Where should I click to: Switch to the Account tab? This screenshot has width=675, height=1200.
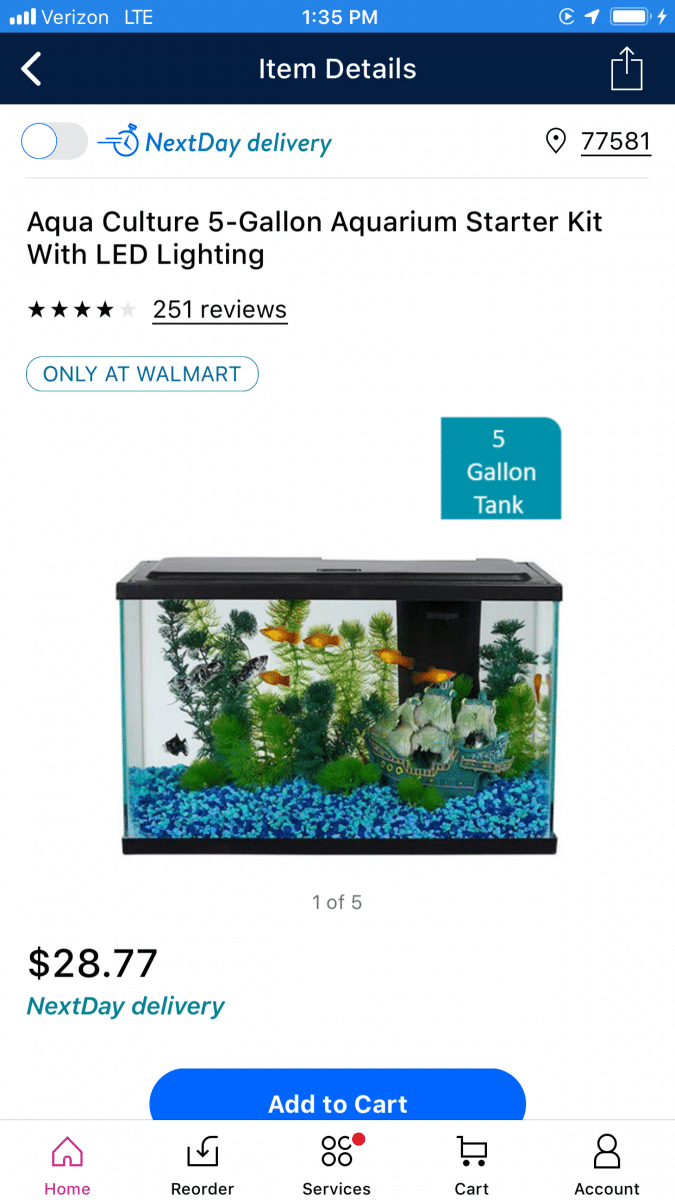point(607,1165)
